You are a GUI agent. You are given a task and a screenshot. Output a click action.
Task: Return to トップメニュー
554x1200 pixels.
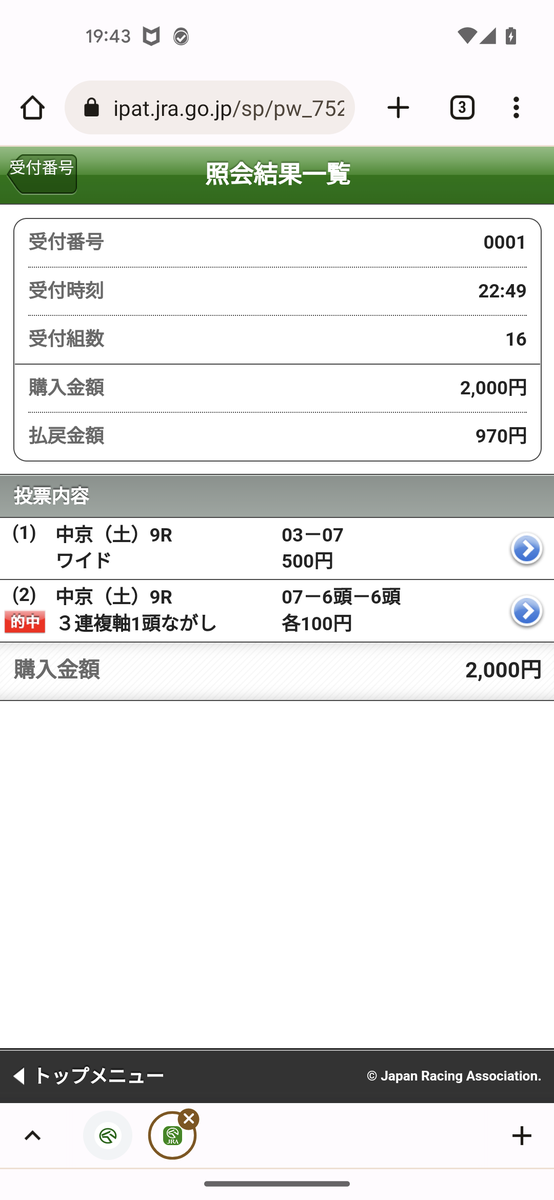[88, 1076]
